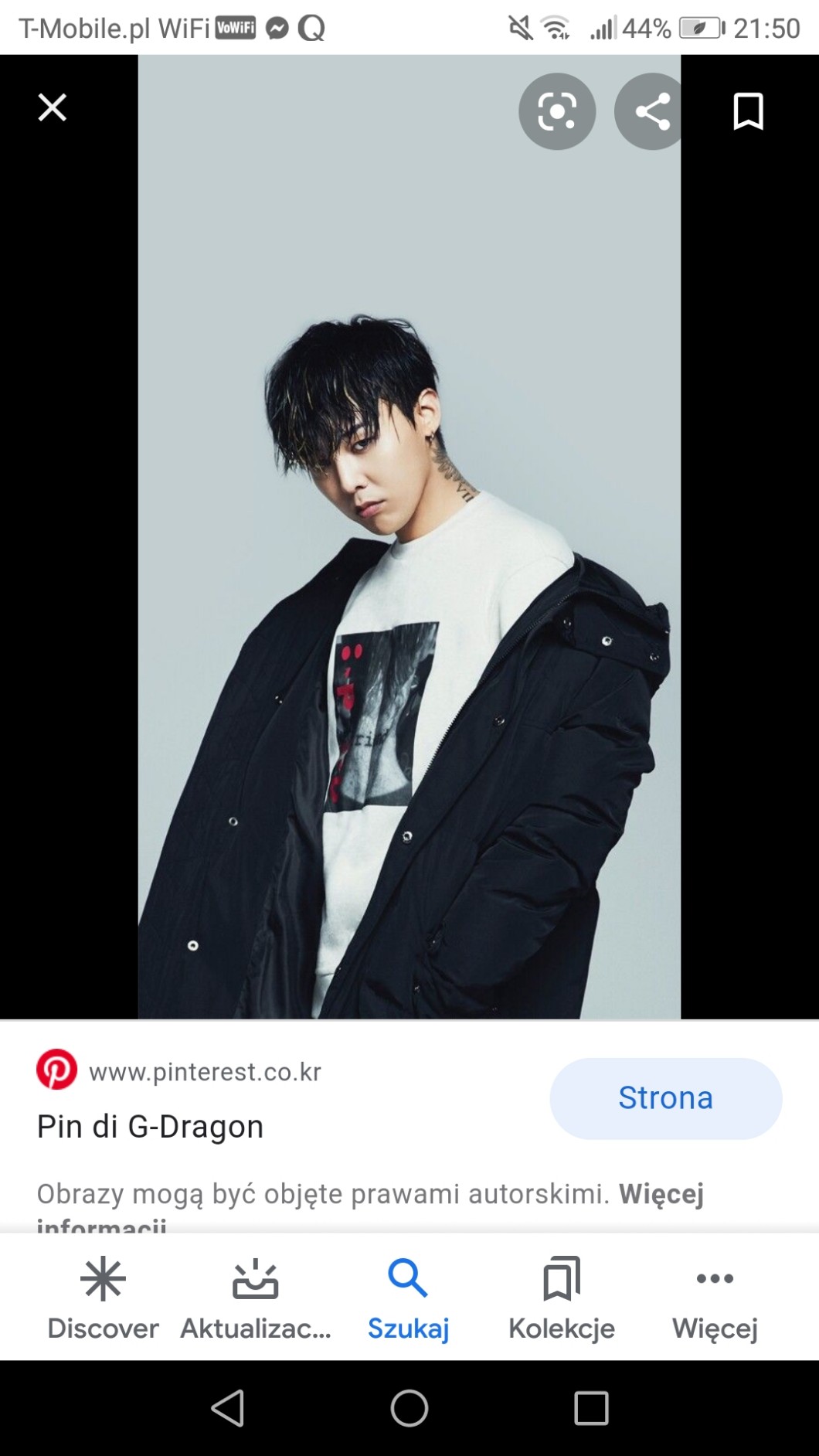Image resolution: width=819 pixels, height=1456 pixels.
Task: Open the Strona page button
Action: [x=665, y=1098]
